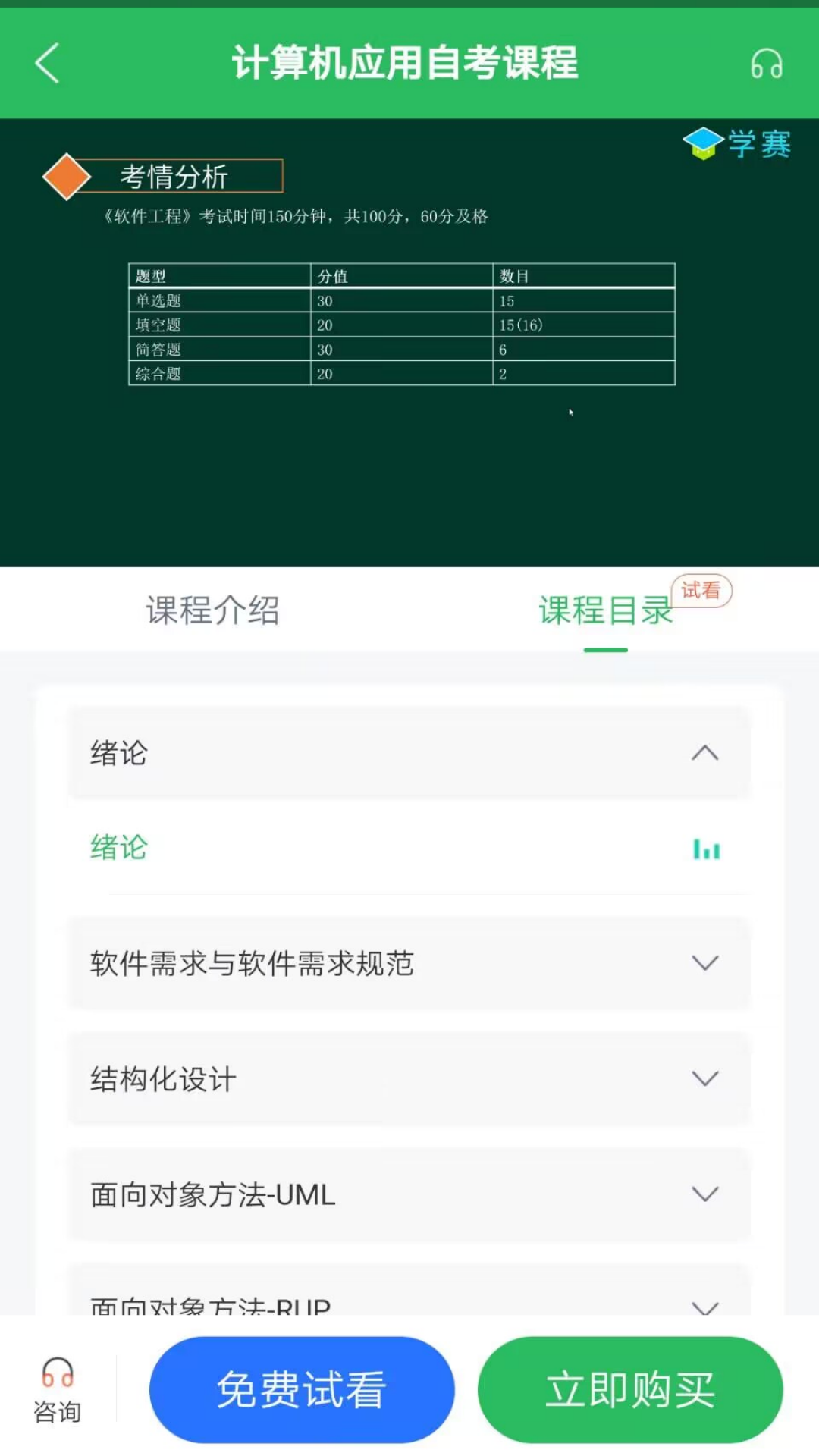Open the green 绪论 lesson link

tap(118, 849)
